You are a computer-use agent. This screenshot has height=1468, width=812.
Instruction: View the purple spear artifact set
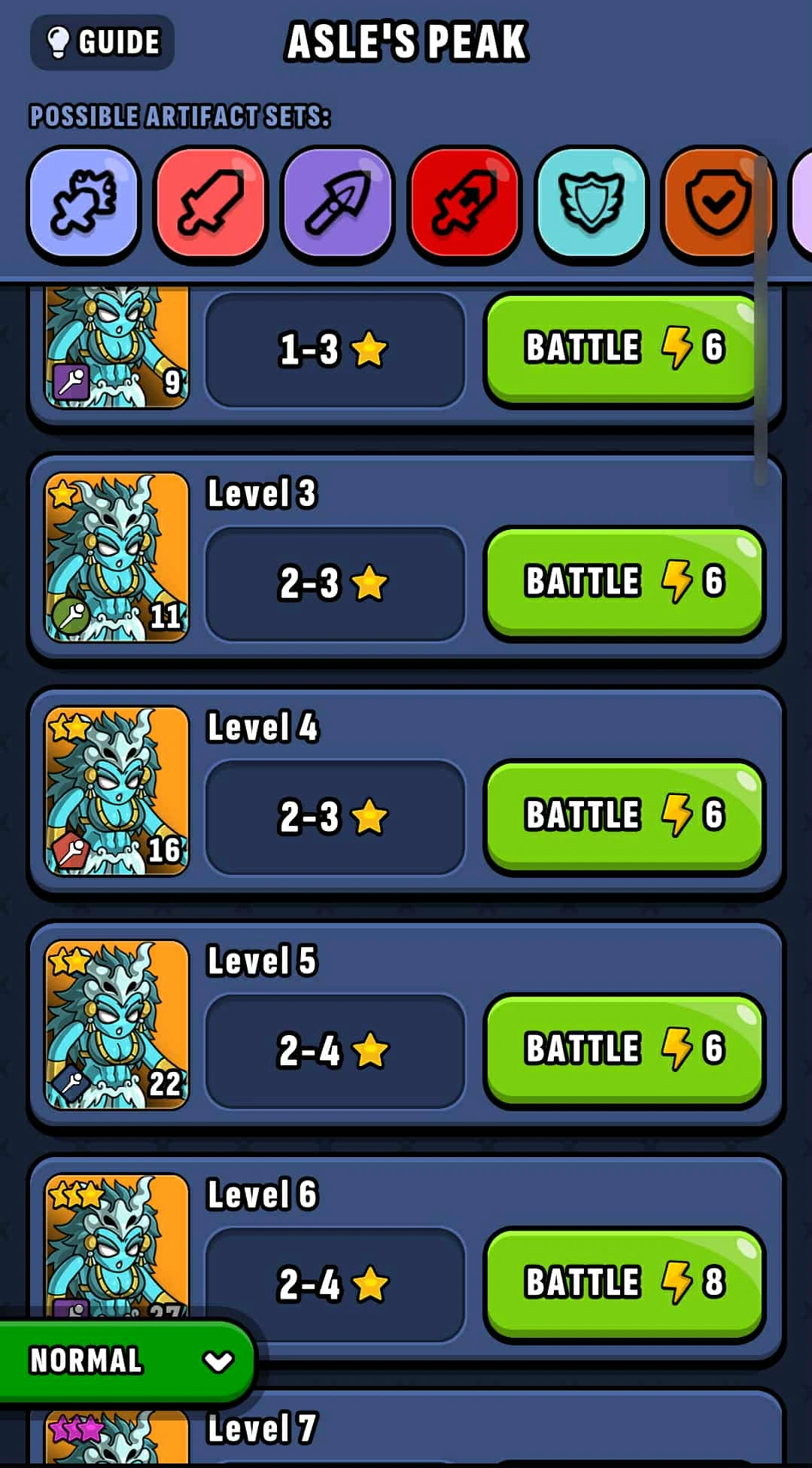[x=338, y=203]
